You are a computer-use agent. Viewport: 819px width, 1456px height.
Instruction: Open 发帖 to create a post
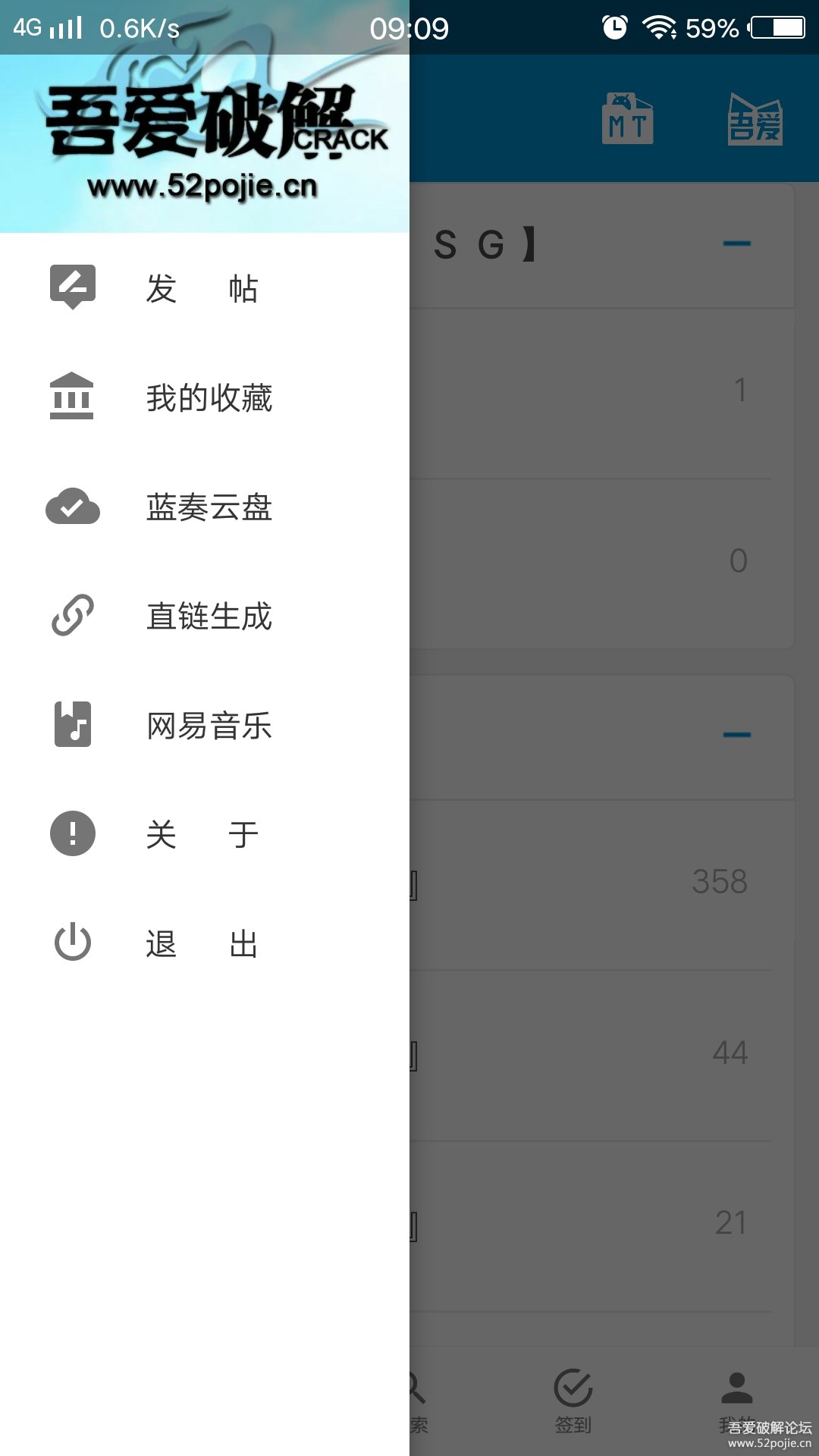pyautogui.click(x=202, y=289)
